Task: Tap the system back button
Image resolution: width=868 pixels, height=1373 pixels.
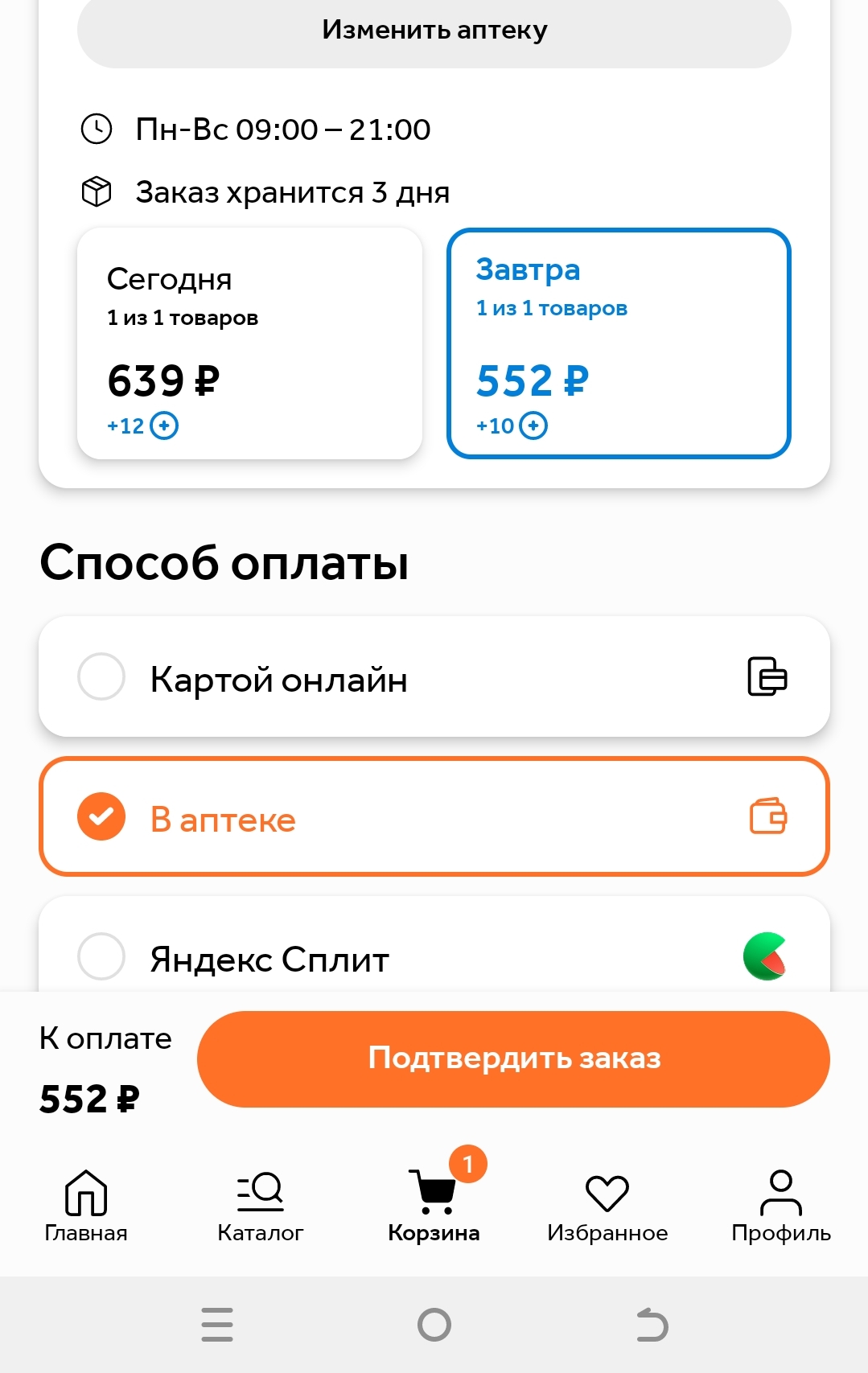Action: 652,1325
